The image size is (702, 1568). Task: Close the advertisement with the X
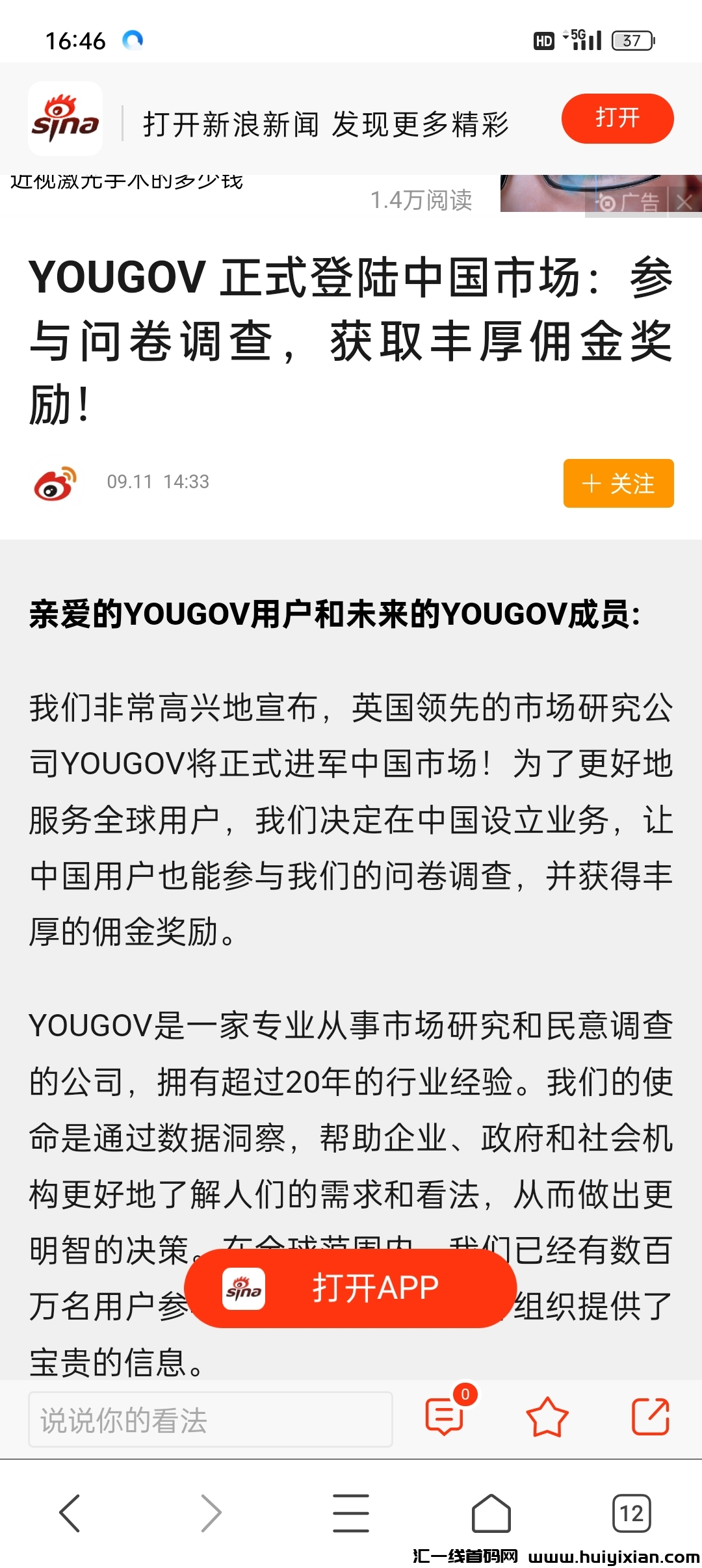(684, 202)
